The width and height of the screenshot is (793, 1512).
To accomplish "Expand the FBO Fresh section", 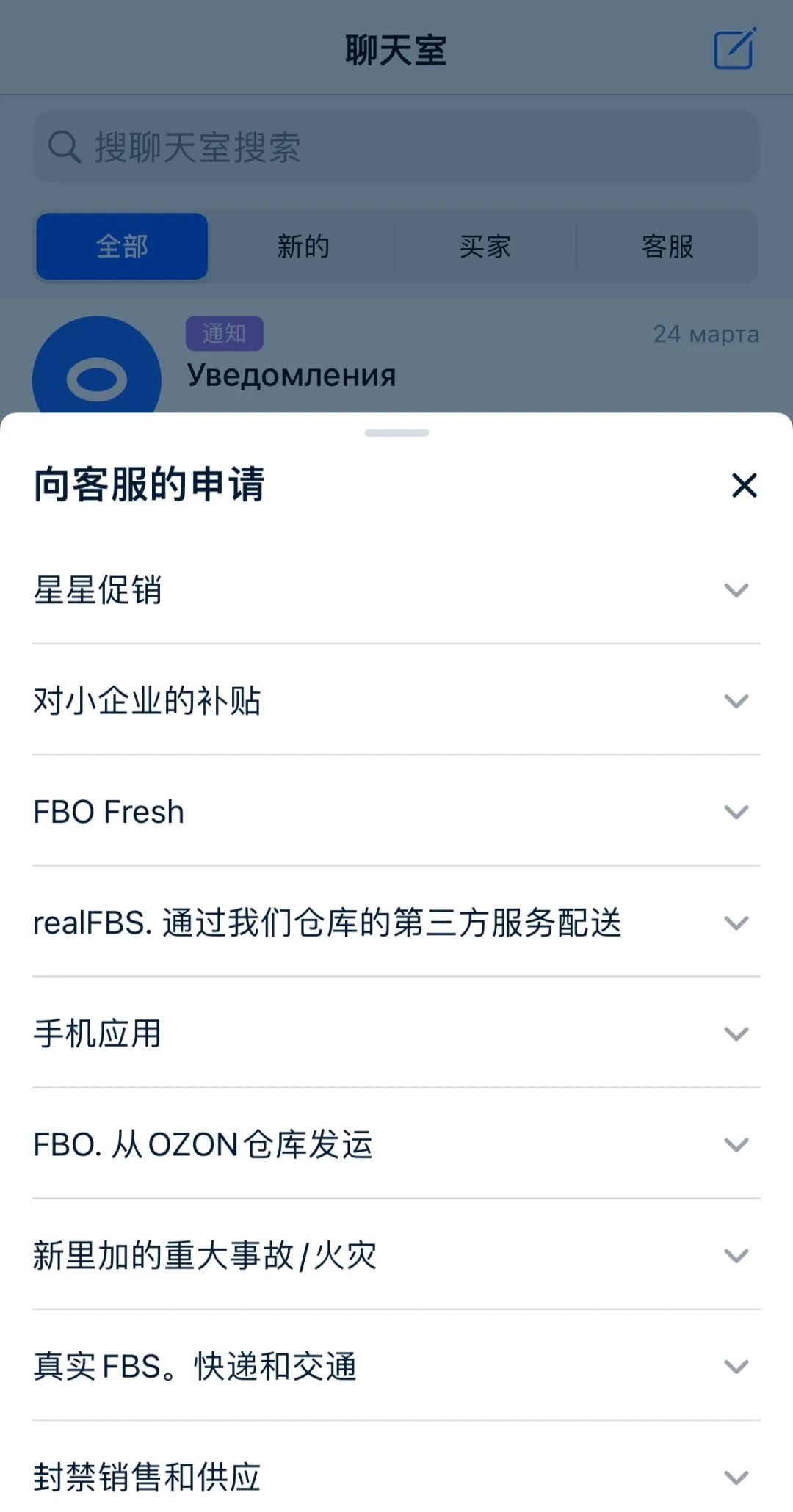I will [396, 813].
